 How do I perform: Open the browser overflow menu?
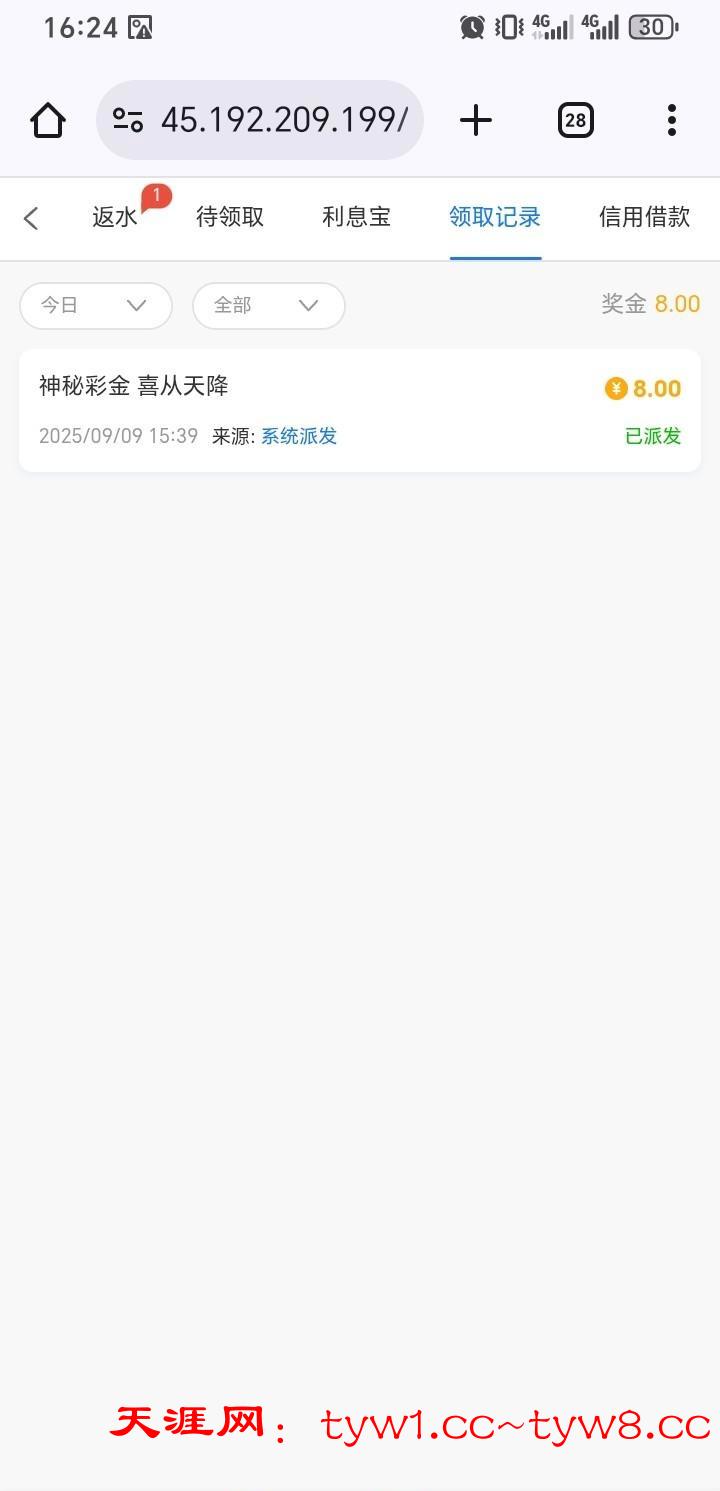672,120
